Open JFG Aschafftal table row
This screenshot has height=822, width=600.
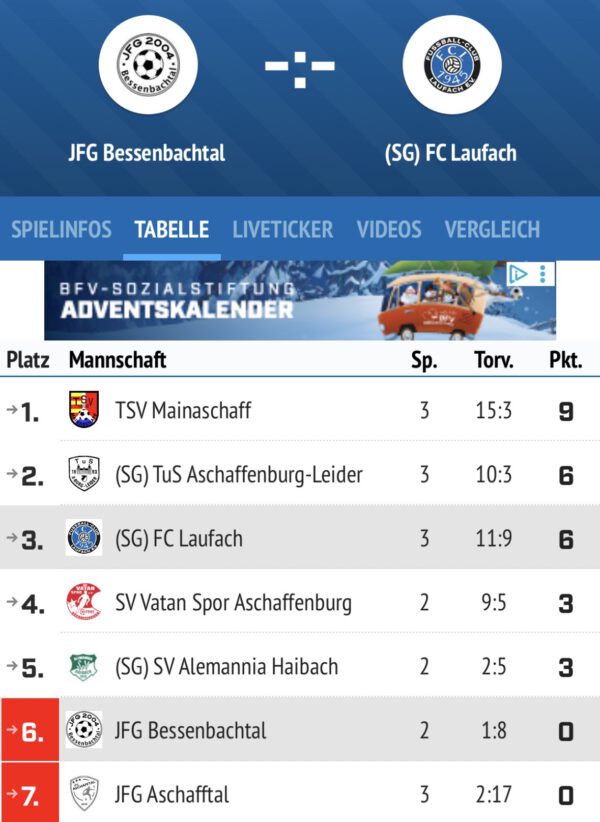point(171,795)
